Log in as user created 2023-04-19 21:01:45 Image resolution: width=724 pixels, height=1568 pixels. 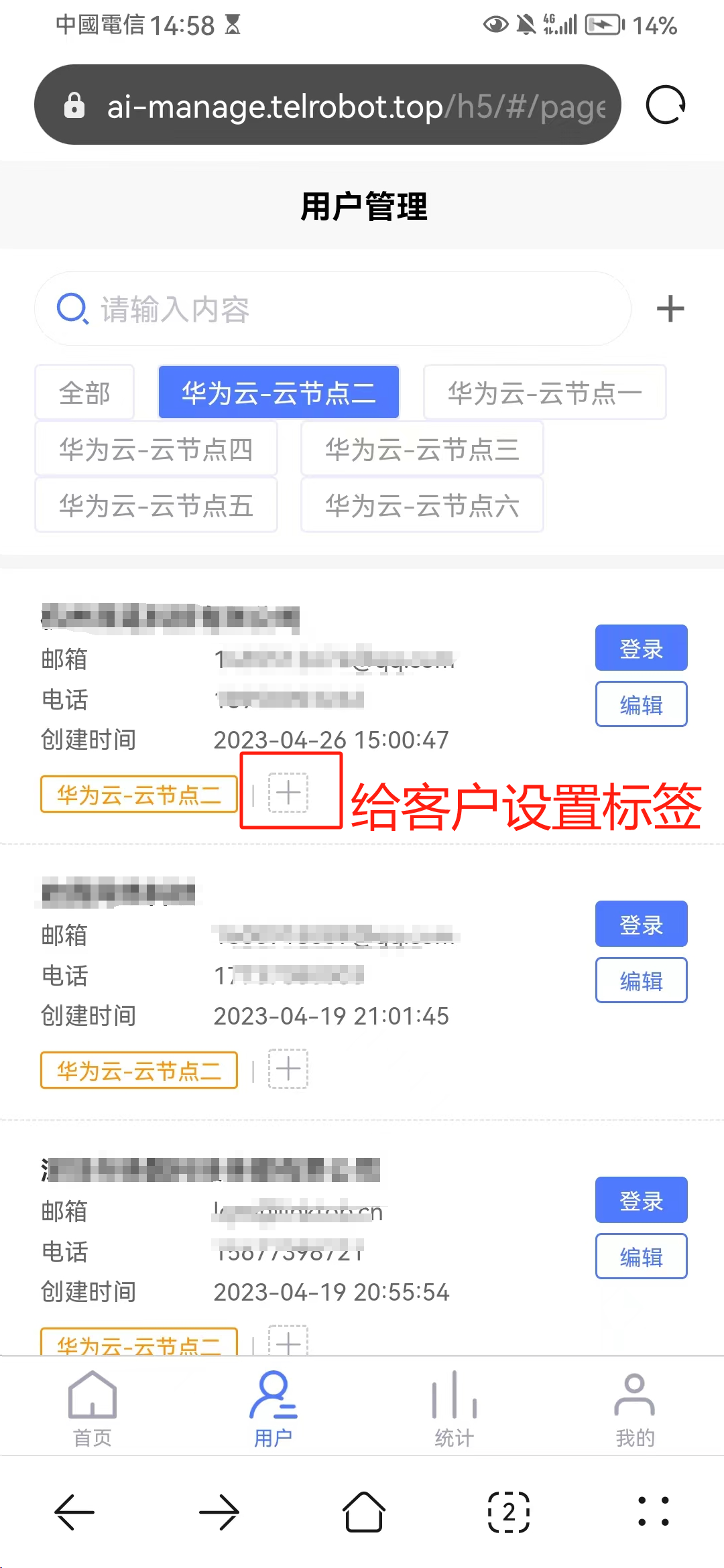[x=642, y=924]
